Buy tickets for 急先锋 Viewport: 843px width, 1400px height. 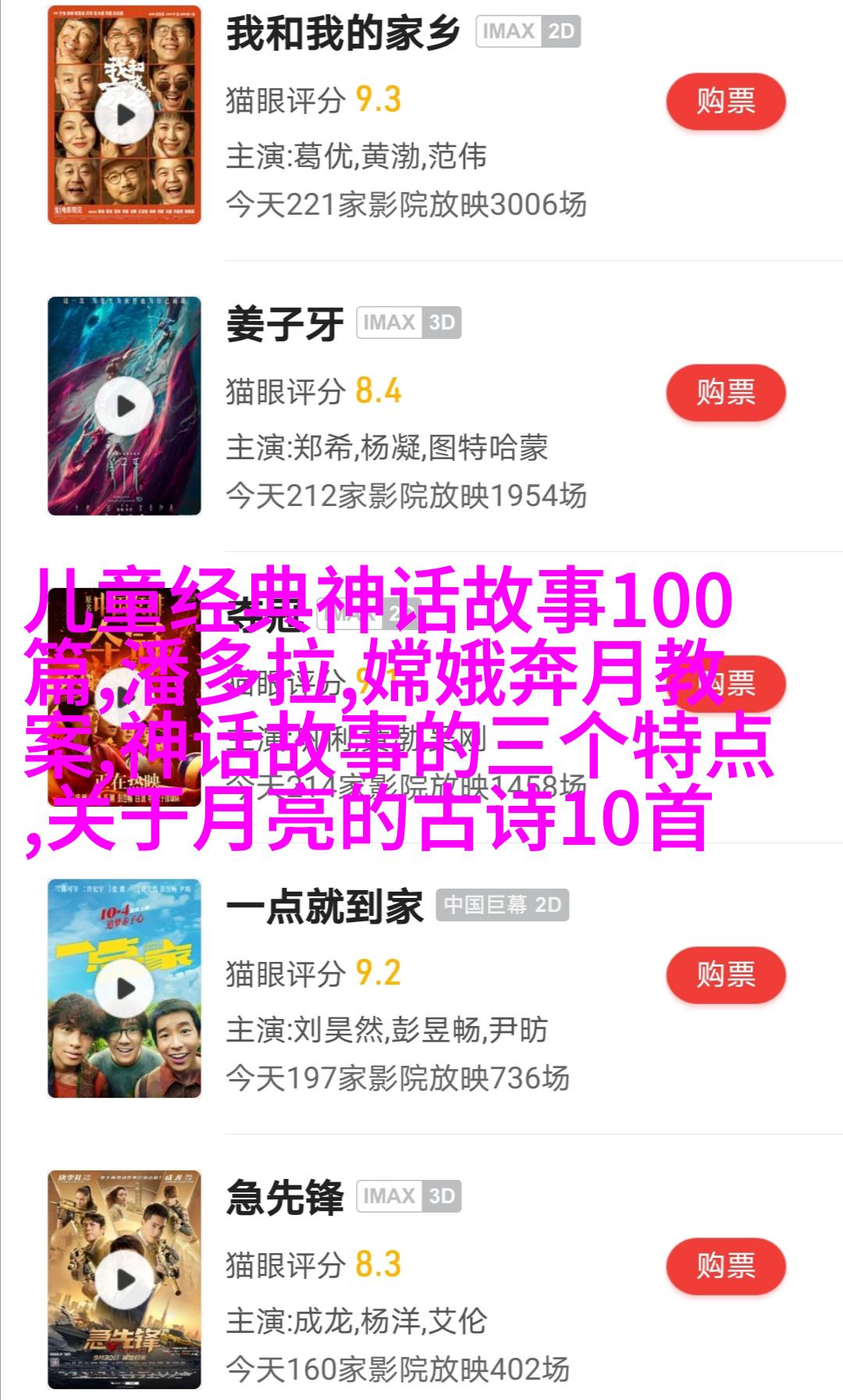[x=725, y=1266]
